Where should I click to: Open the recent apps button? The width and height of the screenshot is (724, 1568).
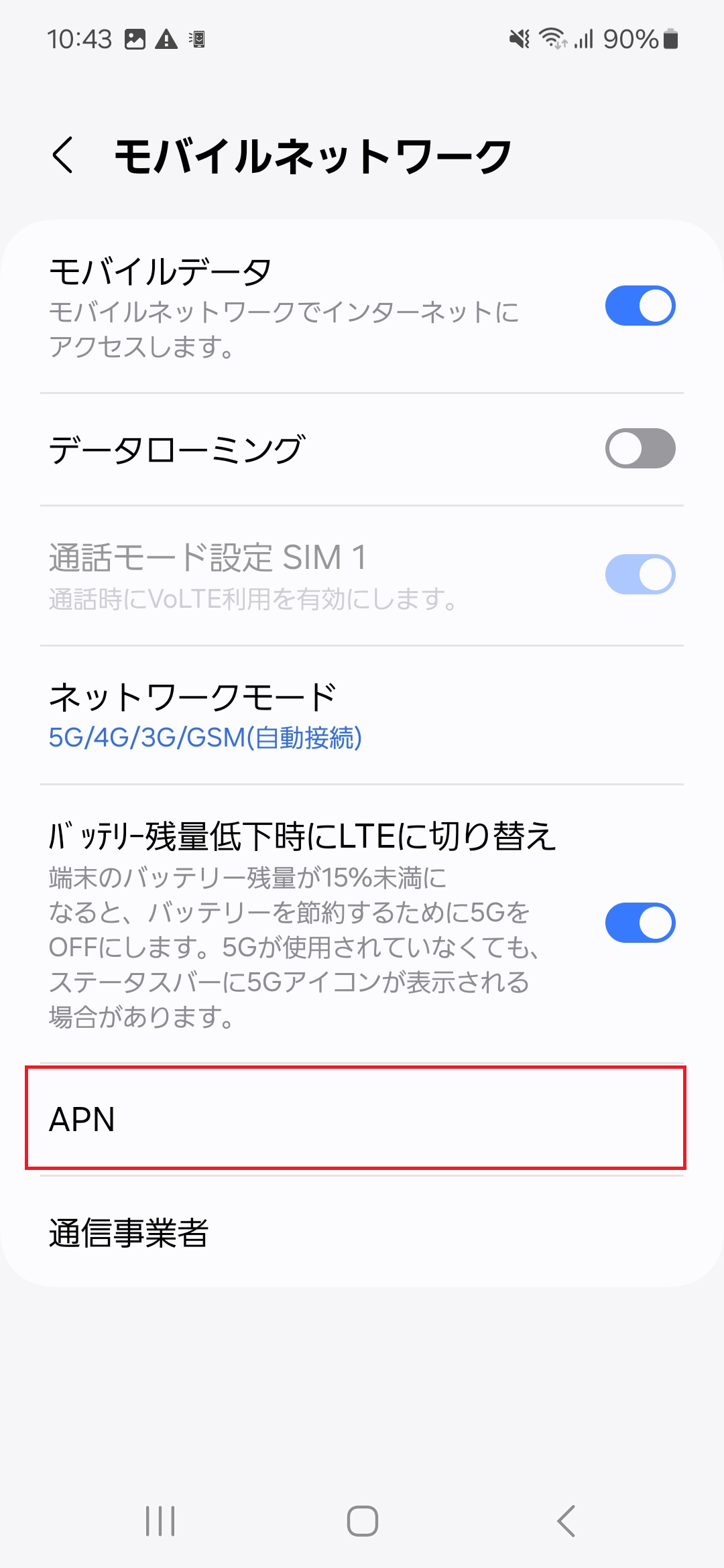(x=160, y=1520)
